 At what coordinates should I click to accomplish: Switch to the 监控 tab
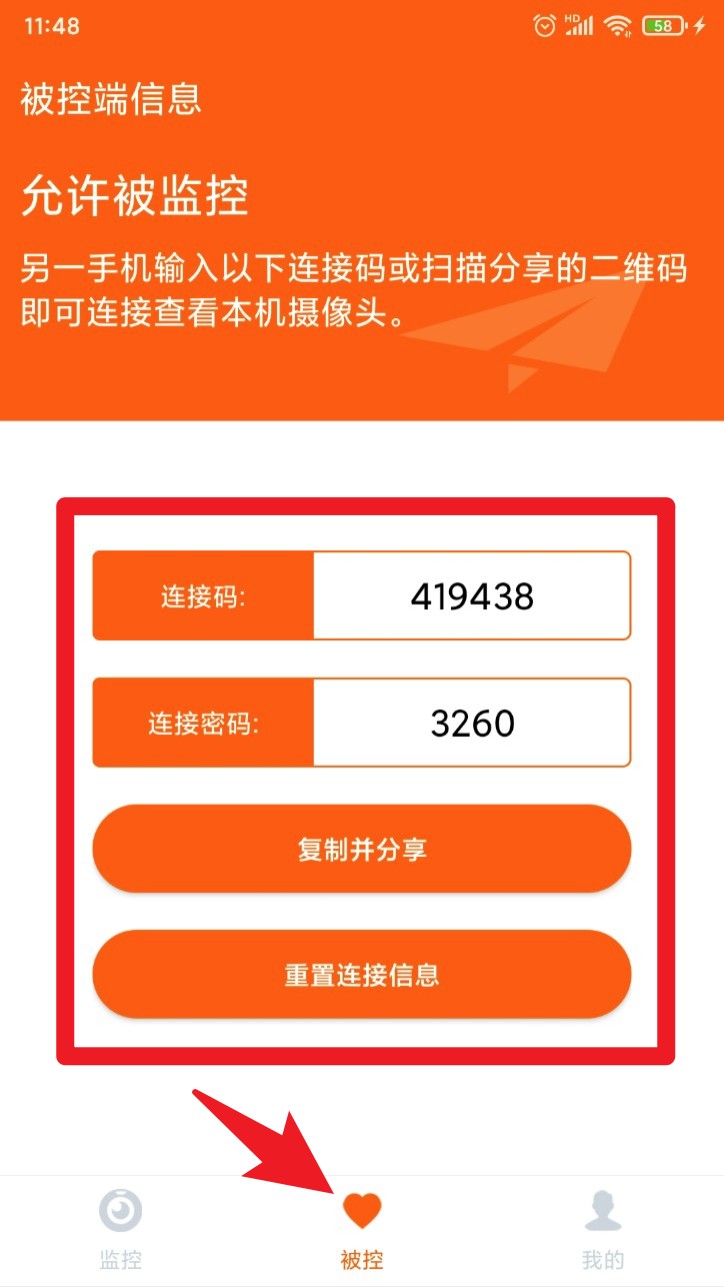click(x=120, y=1230)
